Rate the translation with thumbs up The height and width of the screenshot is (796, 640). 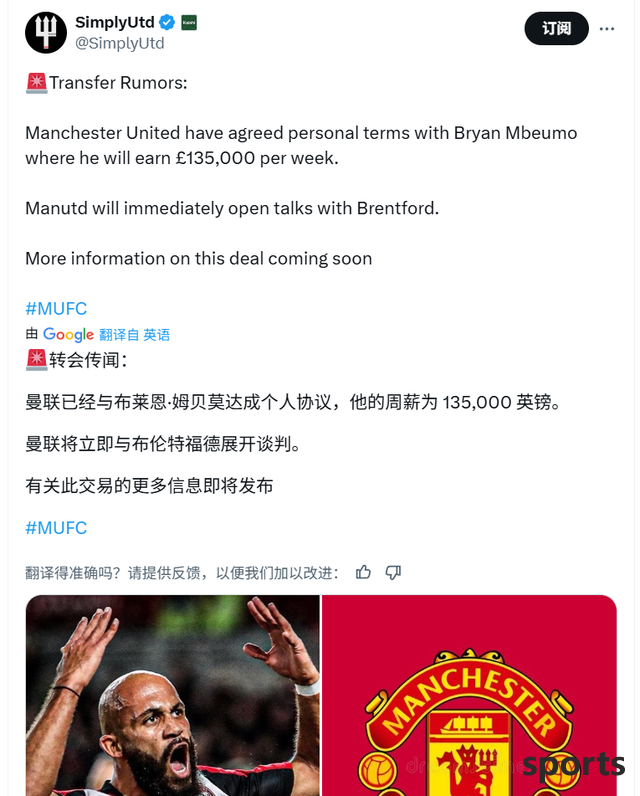pos(363,572)
